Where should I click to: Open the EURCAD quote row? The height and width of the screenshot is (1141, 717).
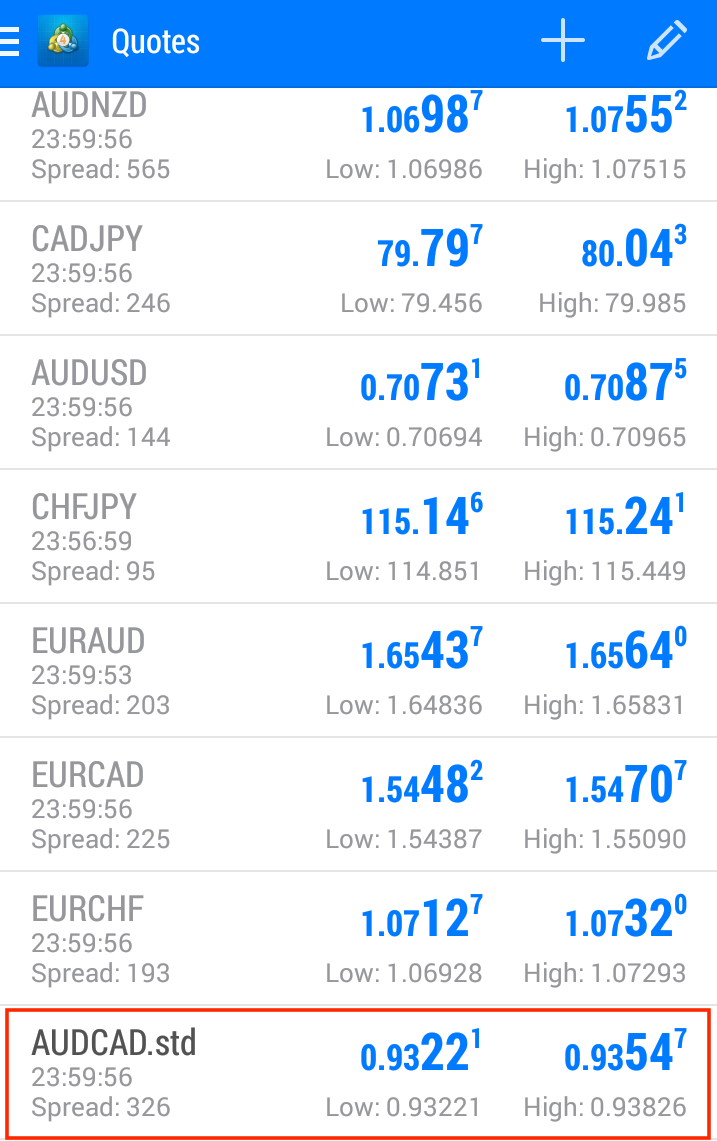pyautogui.click(x=358, y=805)
